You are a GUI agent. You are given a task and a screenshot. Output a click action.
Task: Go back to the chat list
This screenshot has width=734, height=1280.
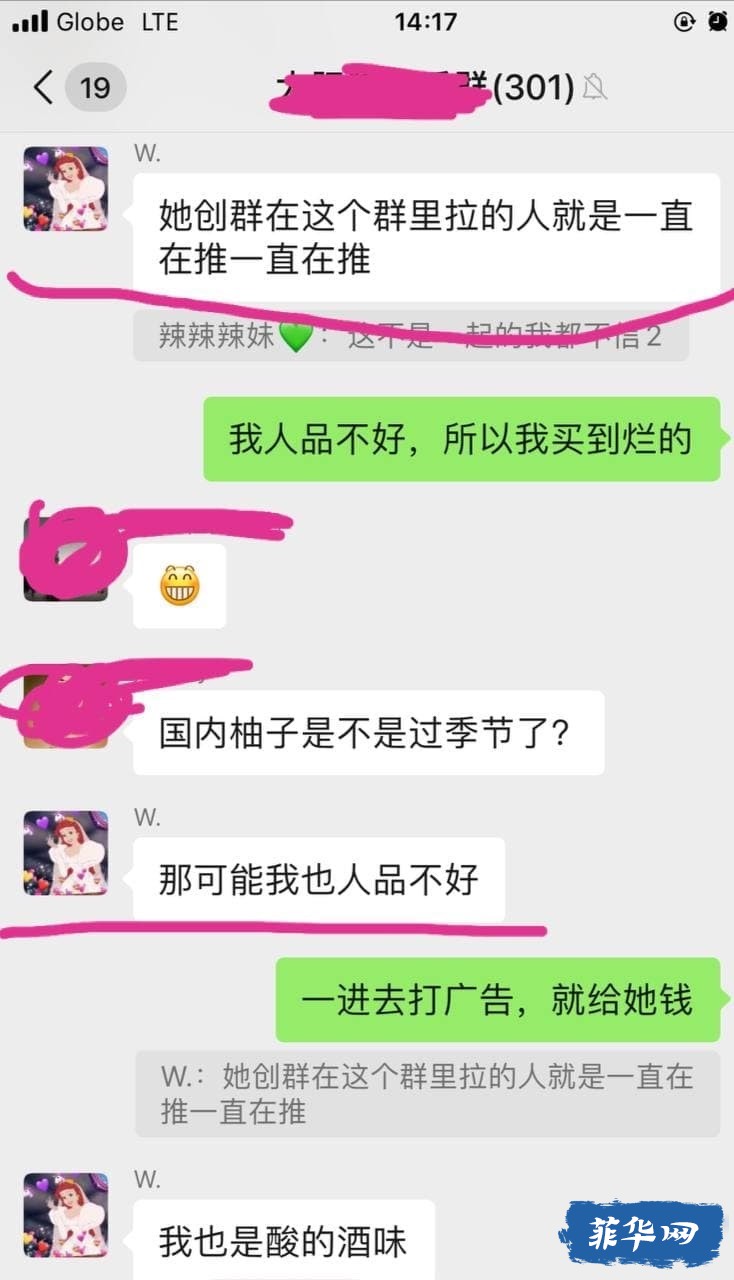click(x=44, y=88)
